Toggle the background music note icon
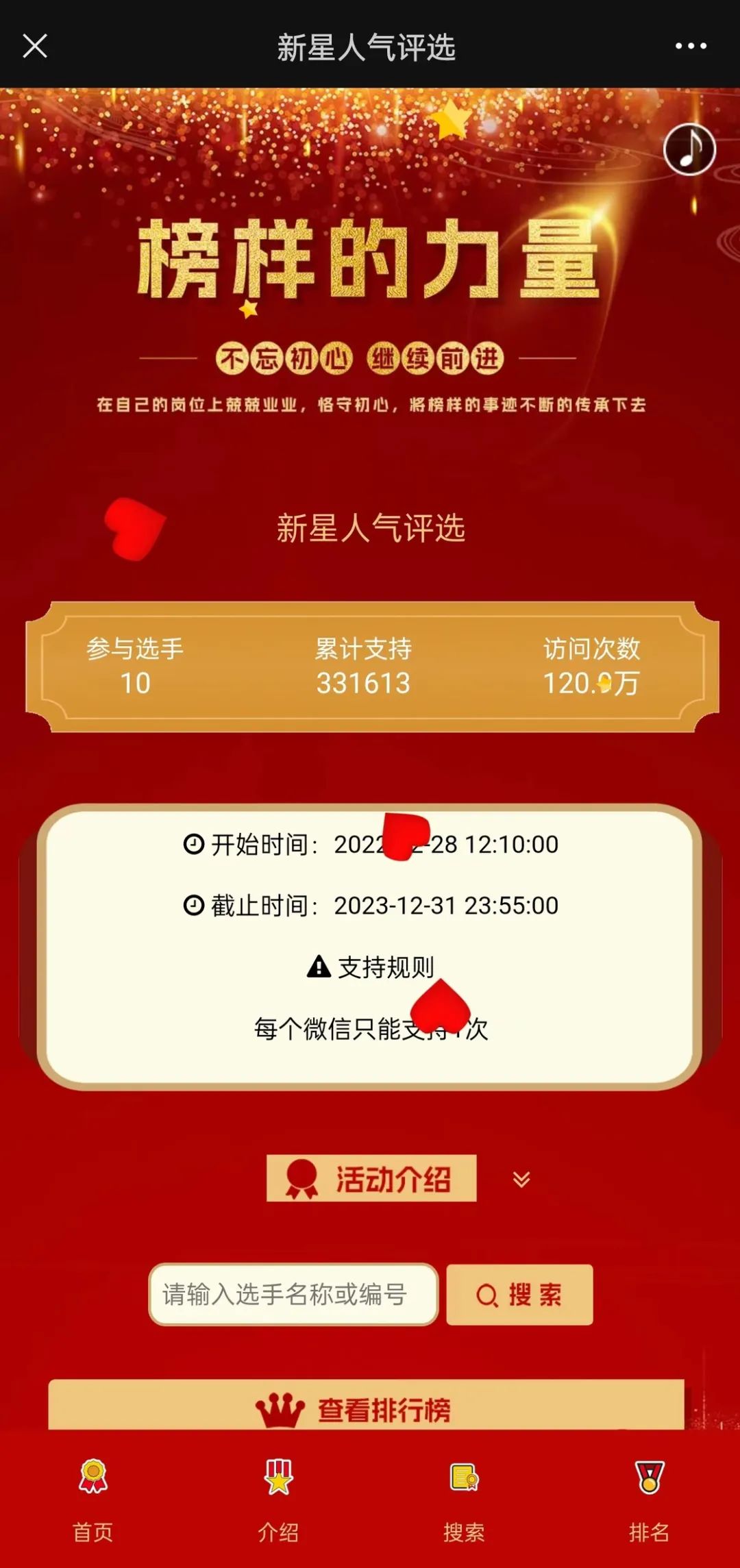The image size is (740, 1568). (689, 149)
